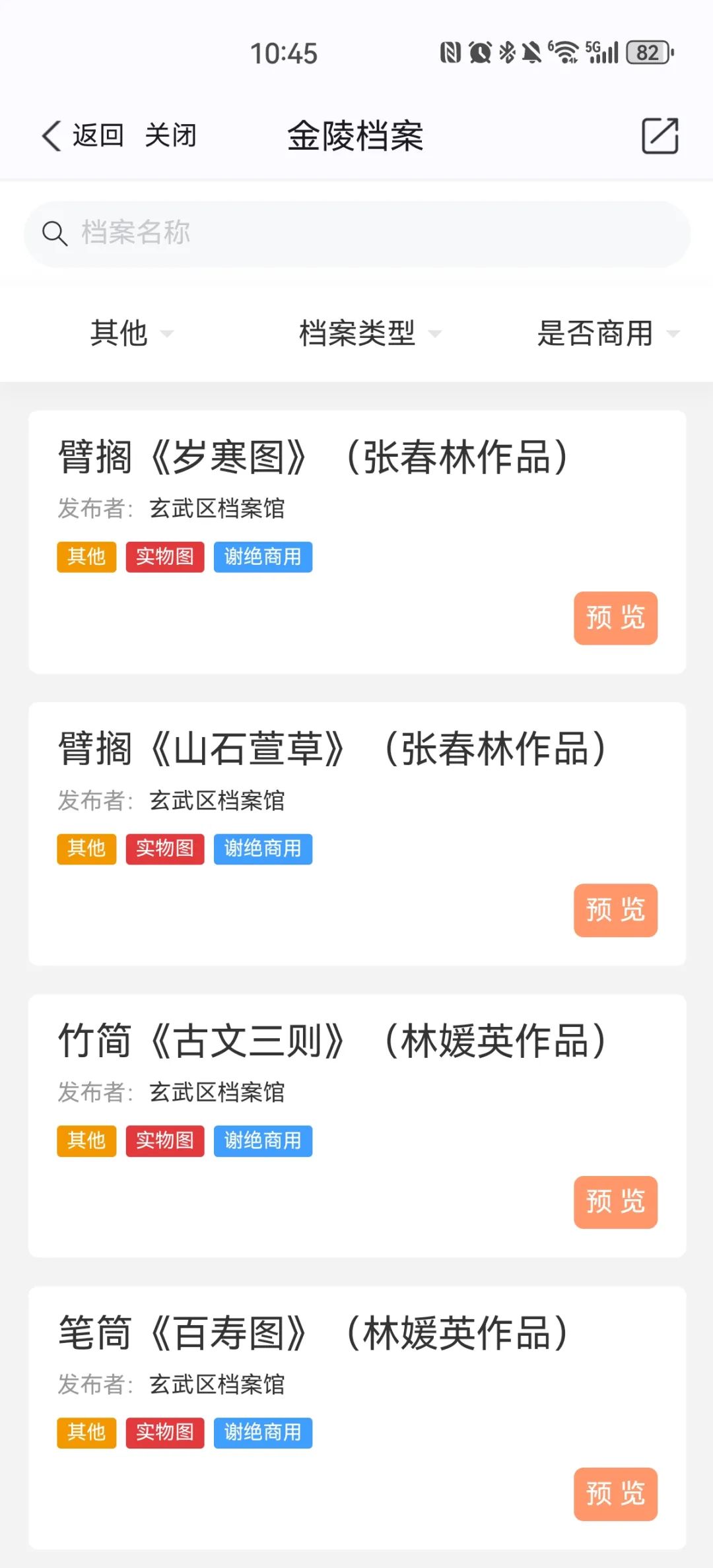This screenshot has width=713, height=1568.
Task: Preview 竹简《古文三则》 with the 预览 button
Action: pos(615,1202)
